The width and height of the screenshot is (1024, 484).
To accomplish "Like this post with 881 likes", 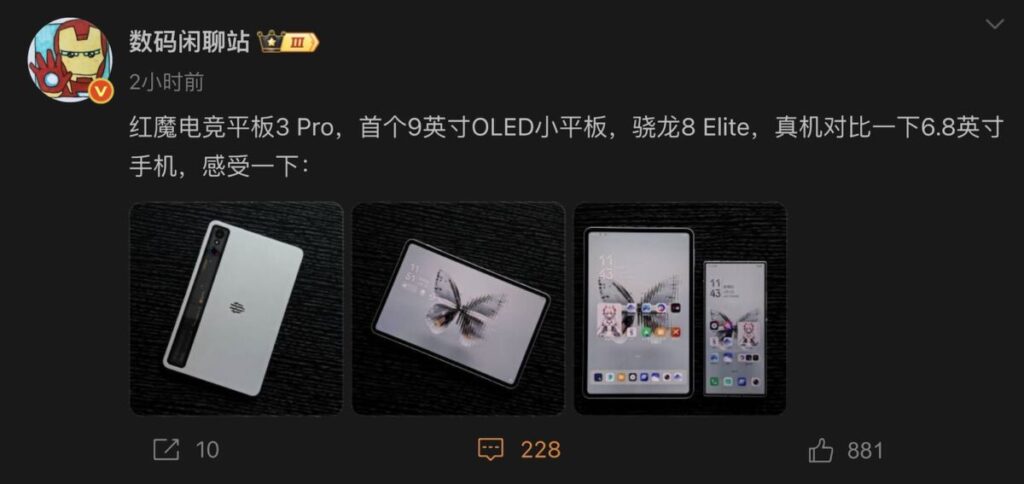I will pyautogui.click(x=845, y=450).
